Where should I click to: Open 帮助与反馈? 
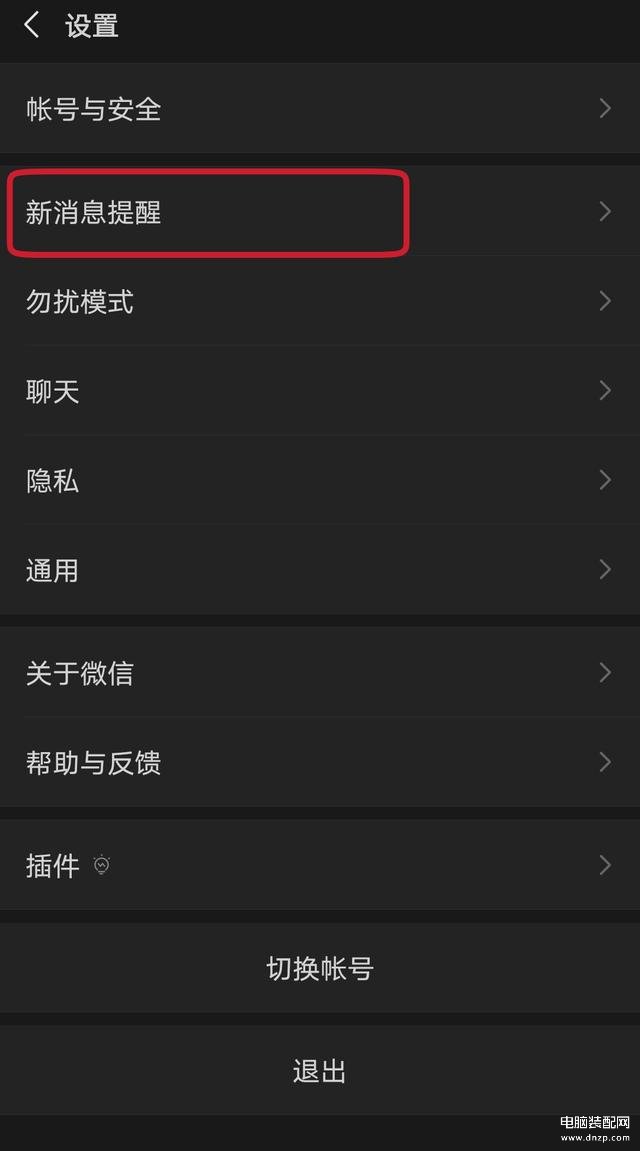[320, 763]
